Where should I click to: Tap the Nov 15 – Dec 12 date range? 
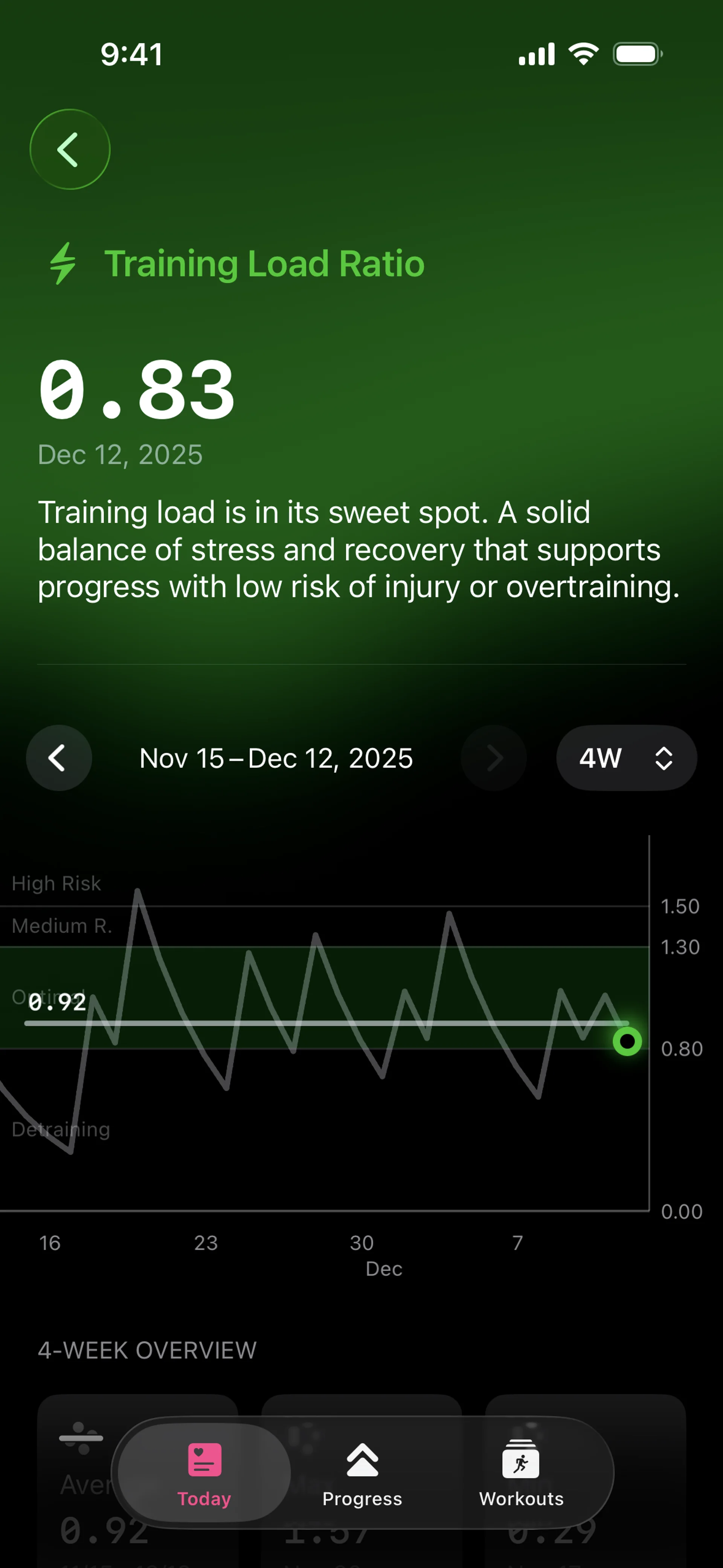tap(275, 758)
